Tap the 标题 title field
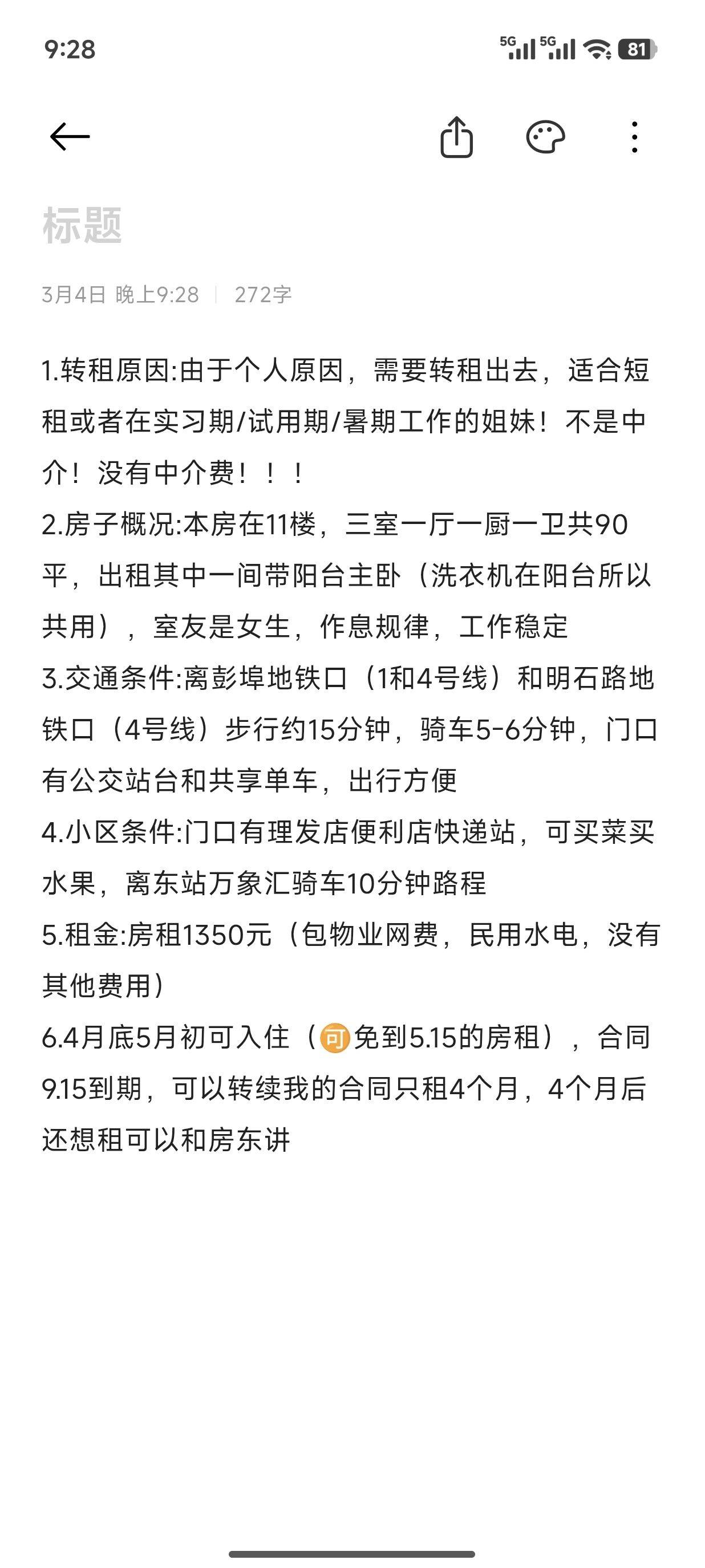This screenshot has height=1568, width=705. tap(83, 226)
